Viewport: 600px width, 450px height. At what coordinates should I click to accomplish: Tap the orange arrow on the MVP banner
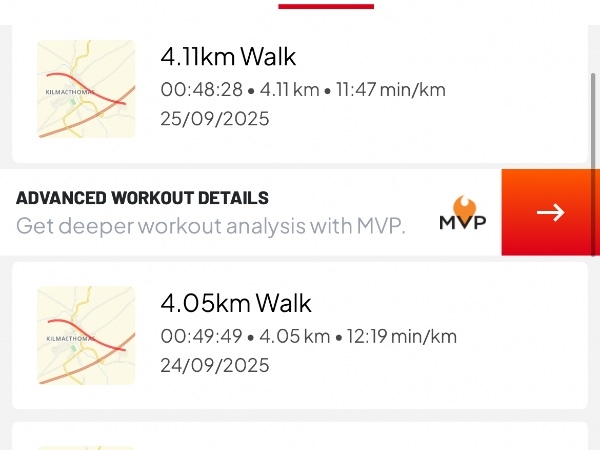pos(550,212)
